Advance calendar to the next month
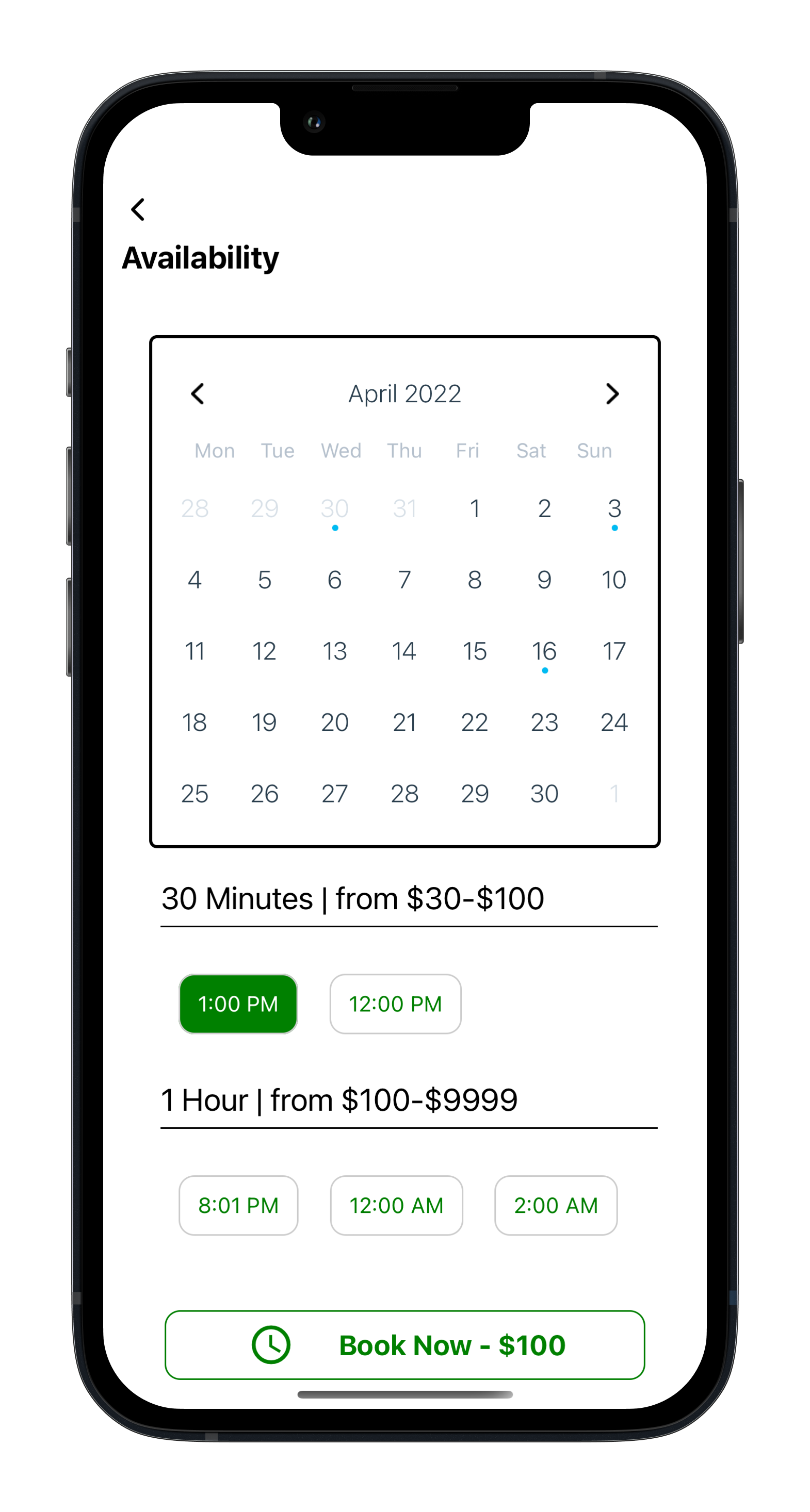 612,394
